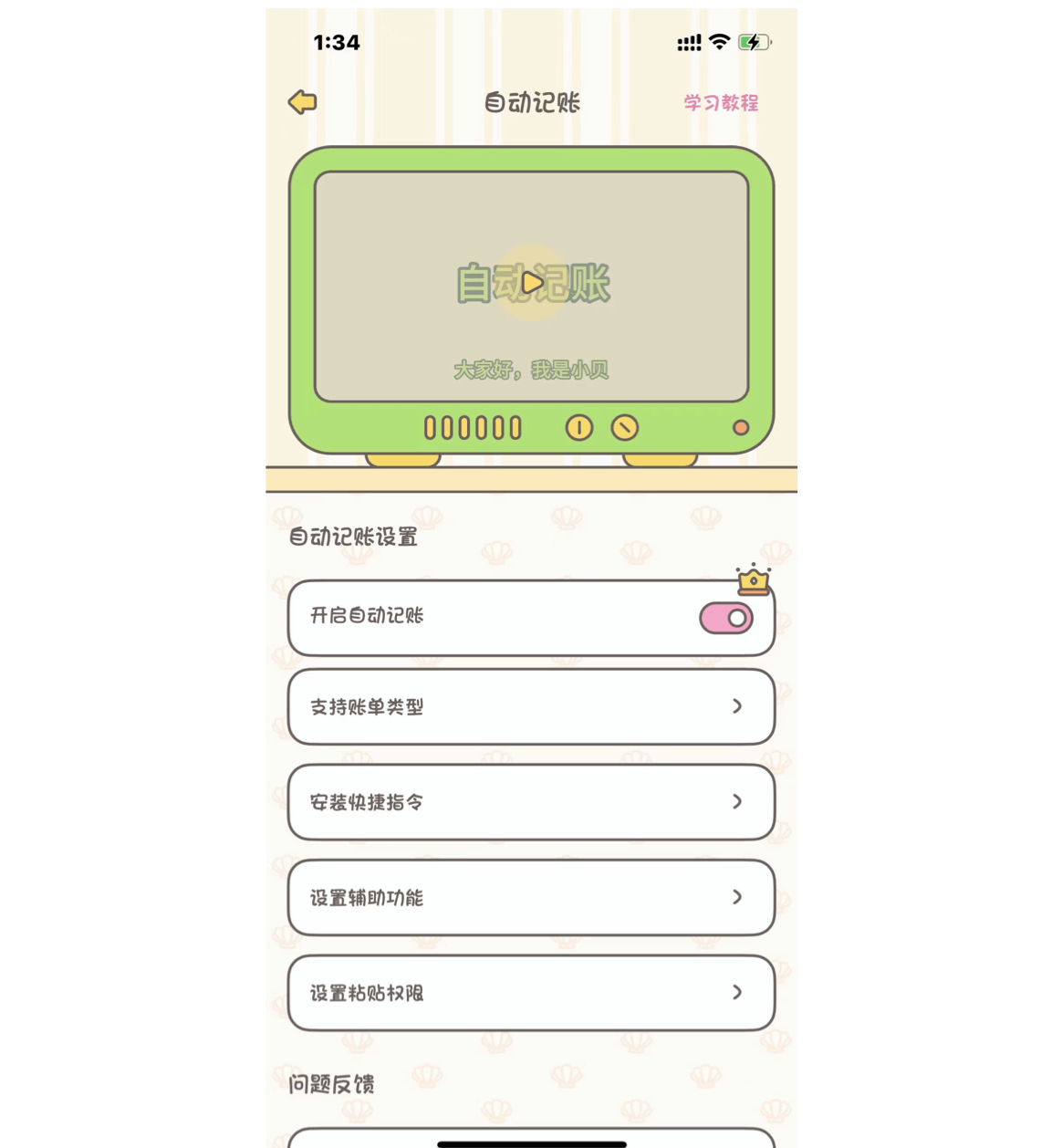Open 设置粘贴权限 row

pos(531,993)
